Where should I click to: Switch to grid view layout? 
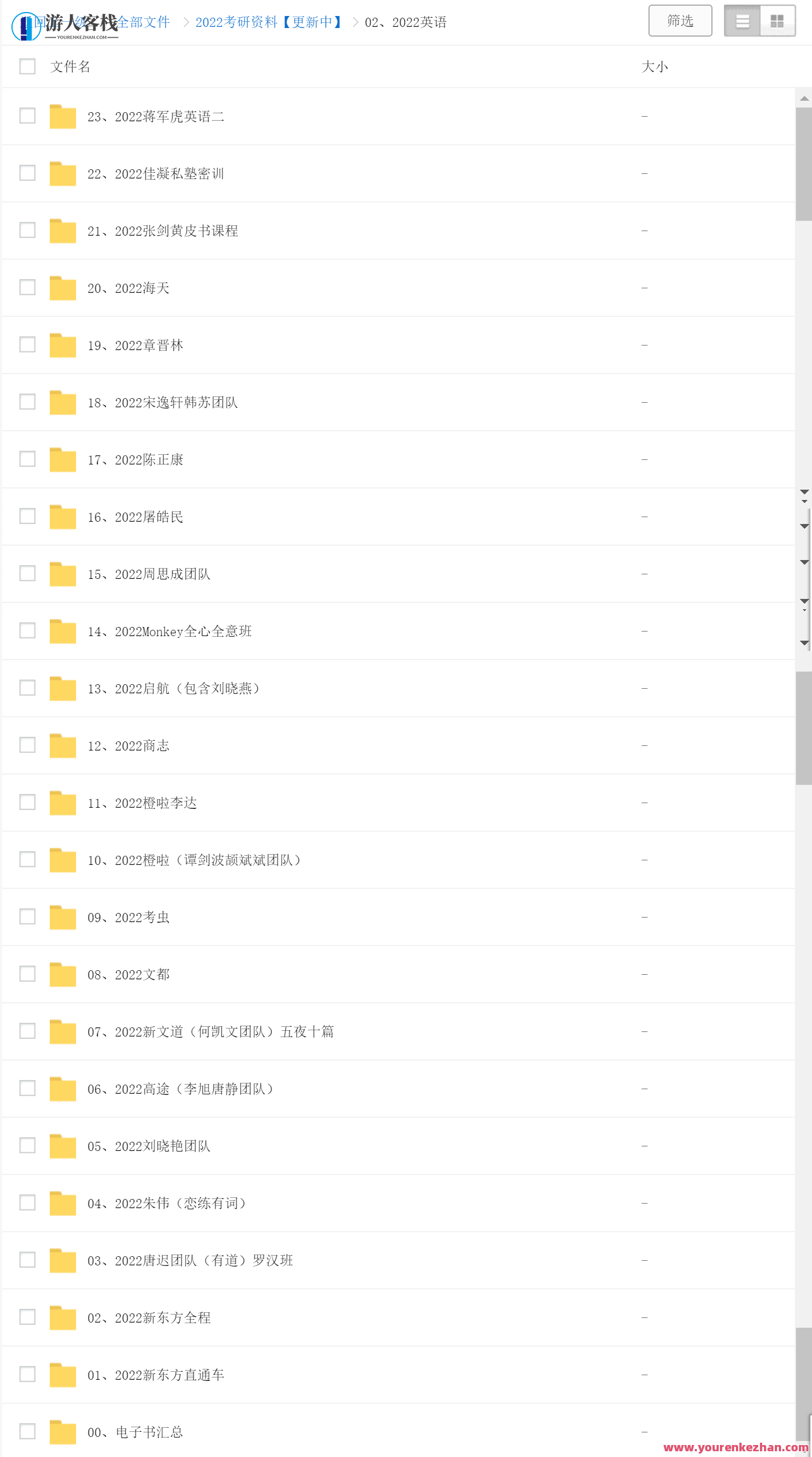tap(777, 21)
